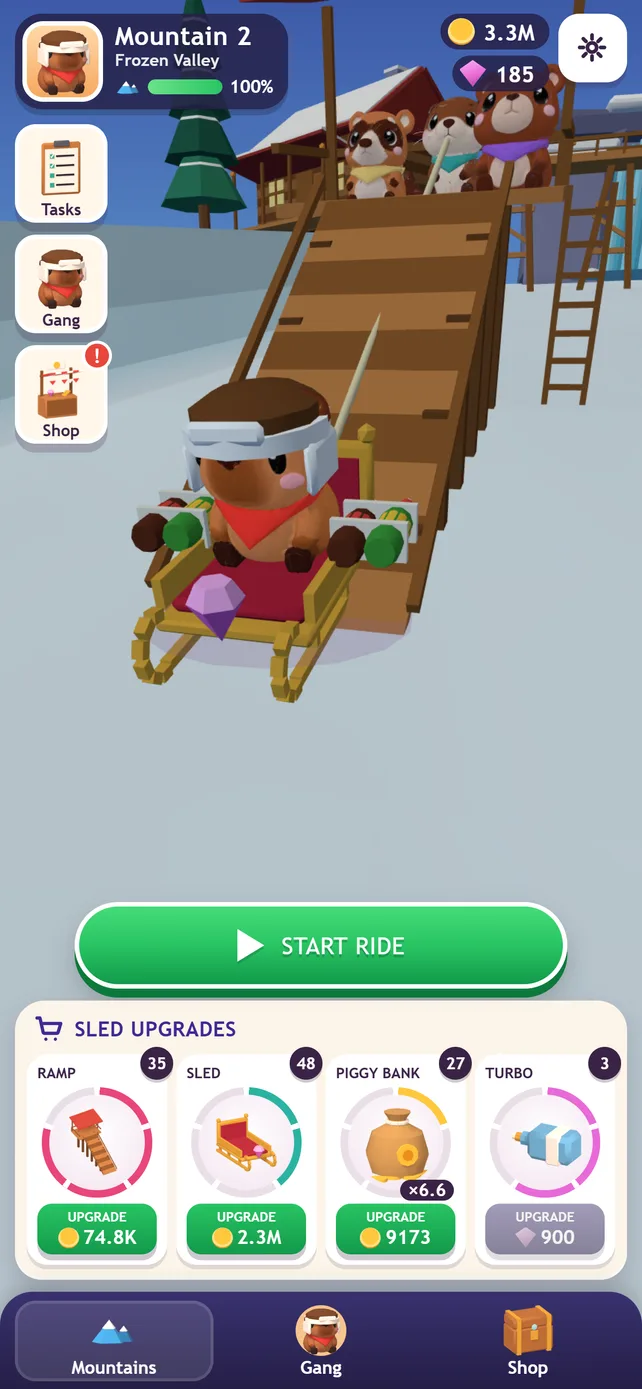Viewport: 642px width, 1389px height.
Task: Upgrade the Piggy Bank for 9173 coins
Action: point(395,1229)
